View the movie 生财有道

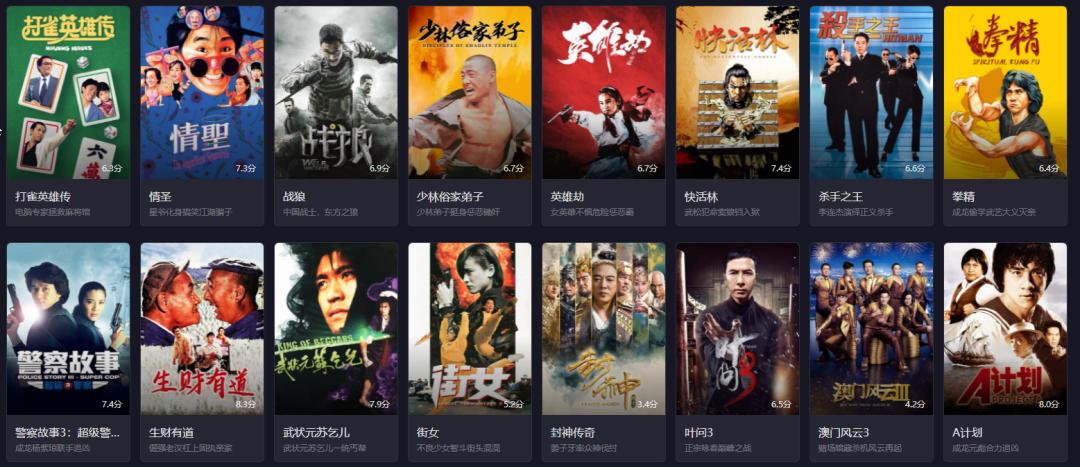pos(202,329)
